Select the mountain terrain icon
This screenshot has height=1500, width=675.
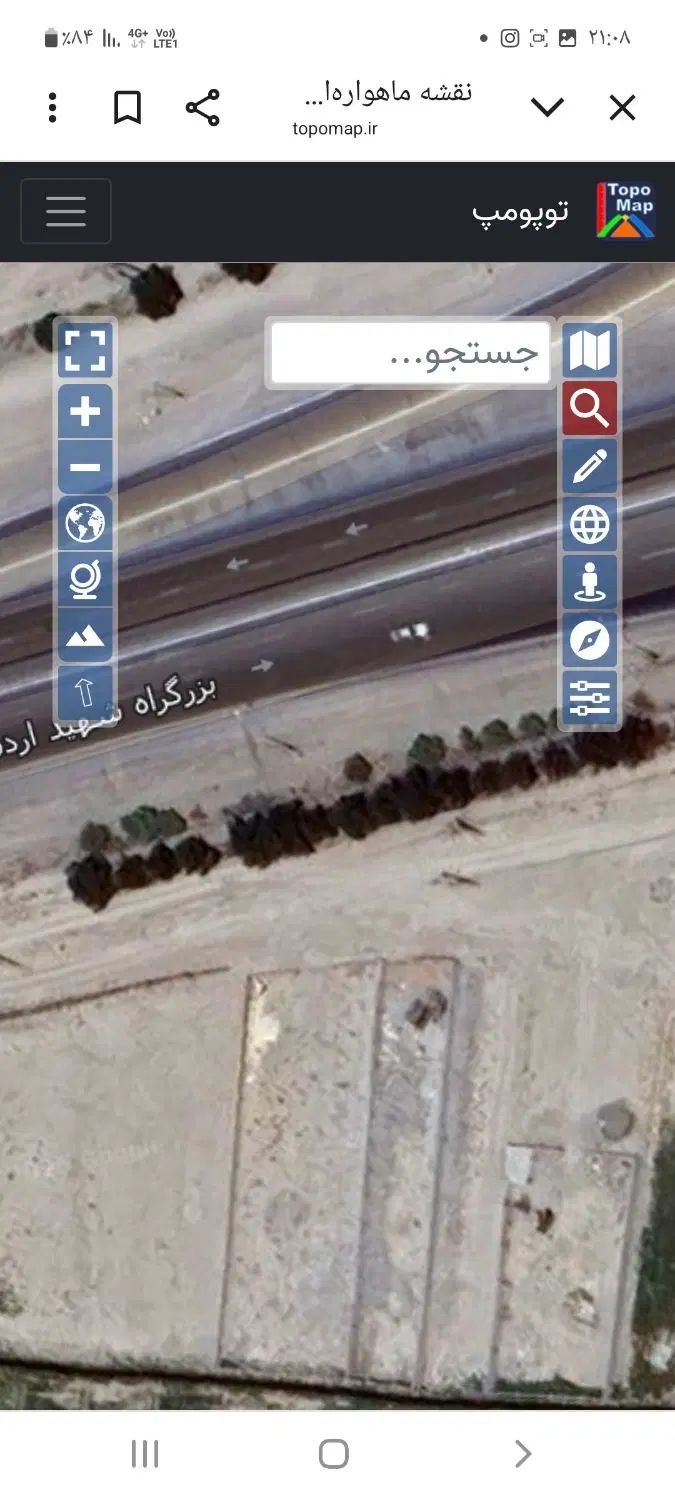click(x=85, y=636)
